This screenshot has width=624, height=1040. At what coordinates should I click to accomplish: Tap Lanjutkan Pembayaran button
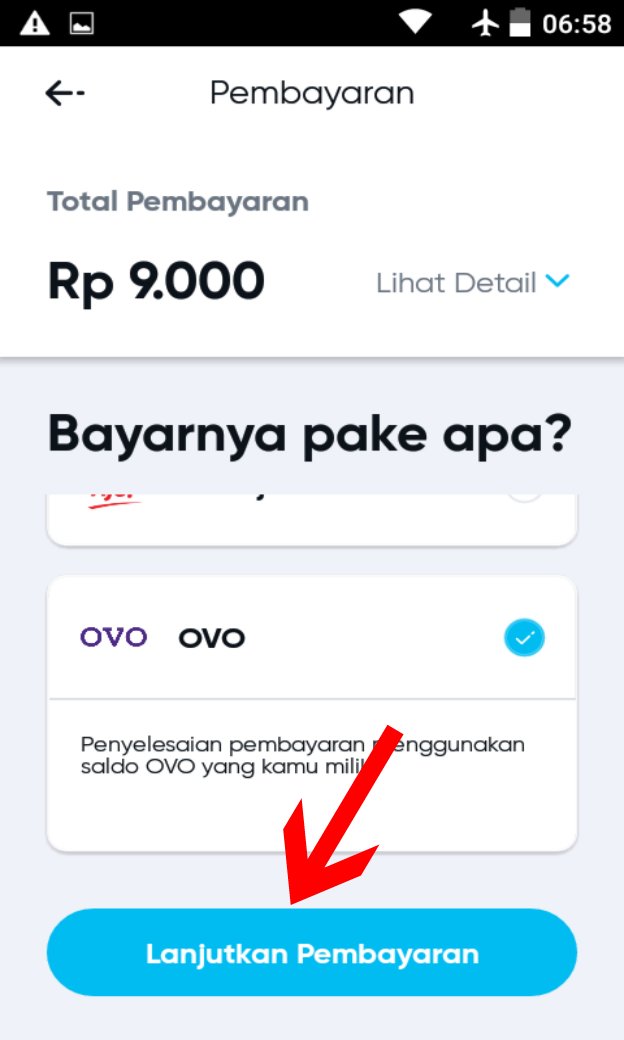pyautogui.click(x=312, y=953)
